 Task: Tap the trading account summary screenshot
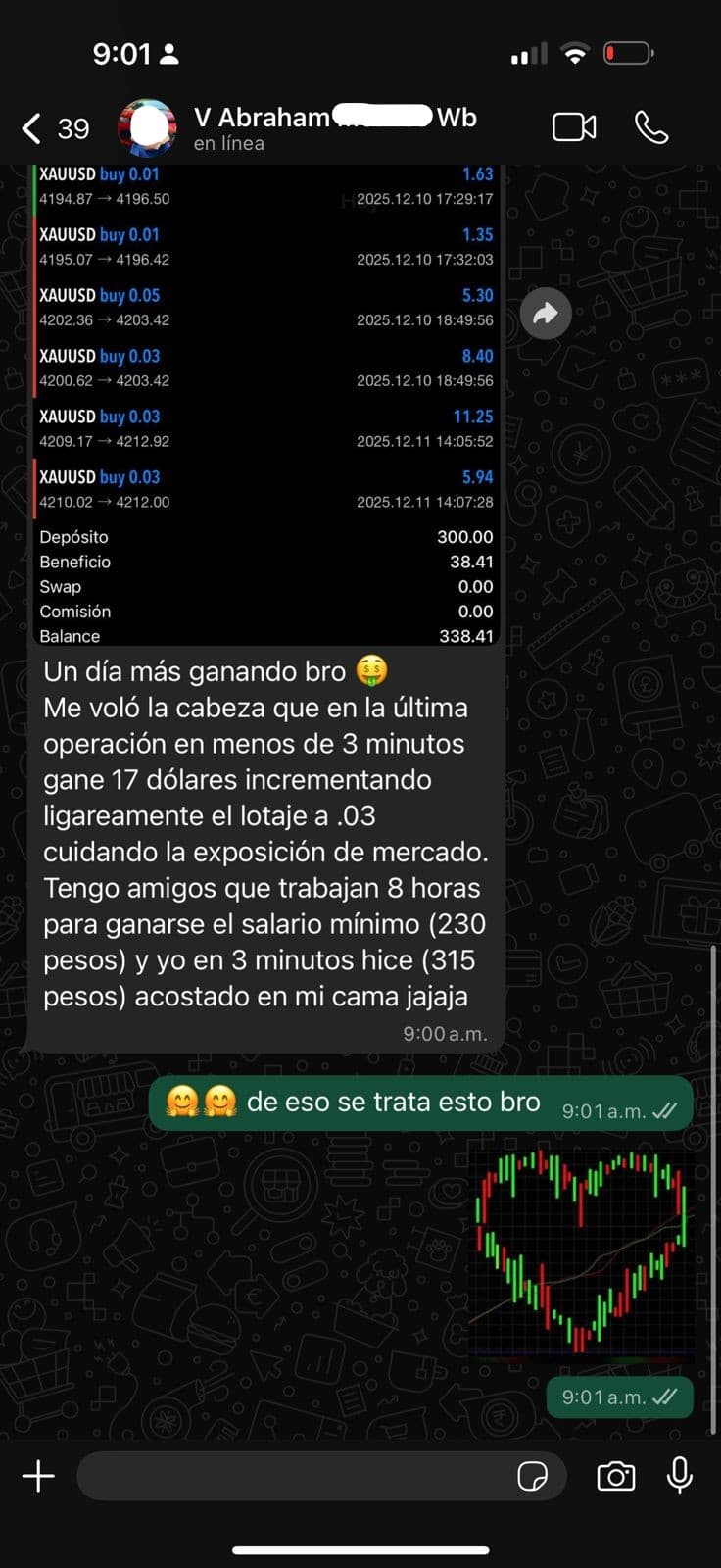(x=264, y=402)
